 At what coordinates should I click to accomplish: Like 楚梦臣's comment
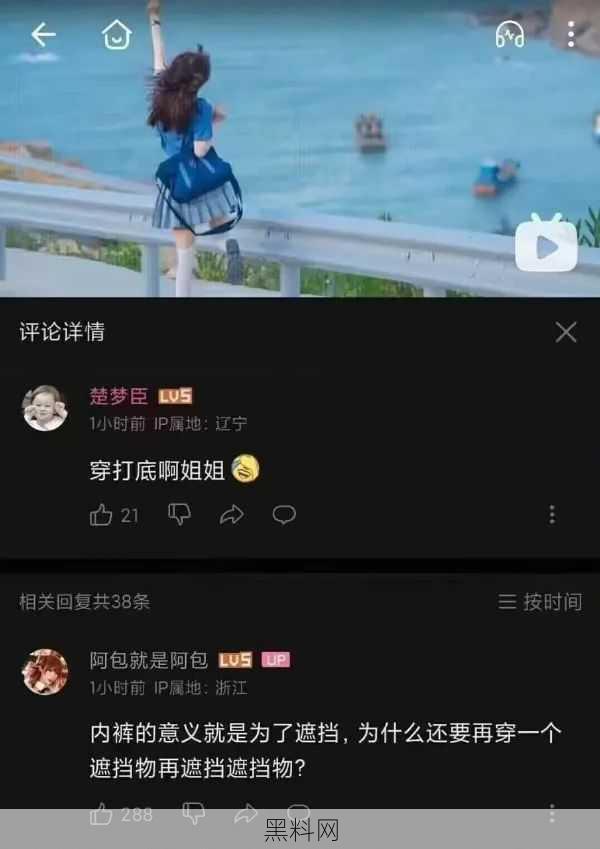coord(102,515)
